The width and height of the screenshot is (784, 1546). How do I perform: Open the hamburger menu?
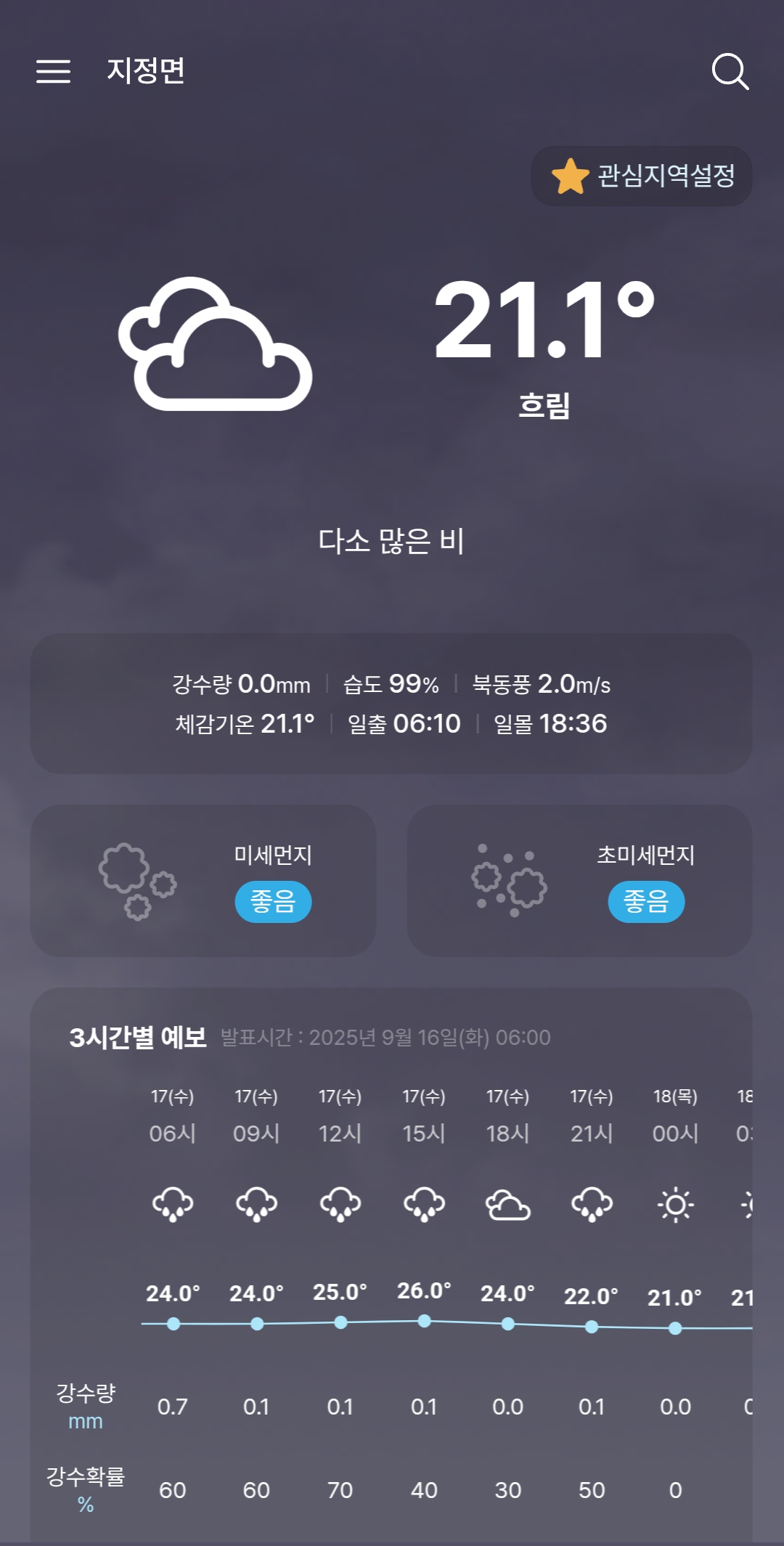tap(54, 71)
